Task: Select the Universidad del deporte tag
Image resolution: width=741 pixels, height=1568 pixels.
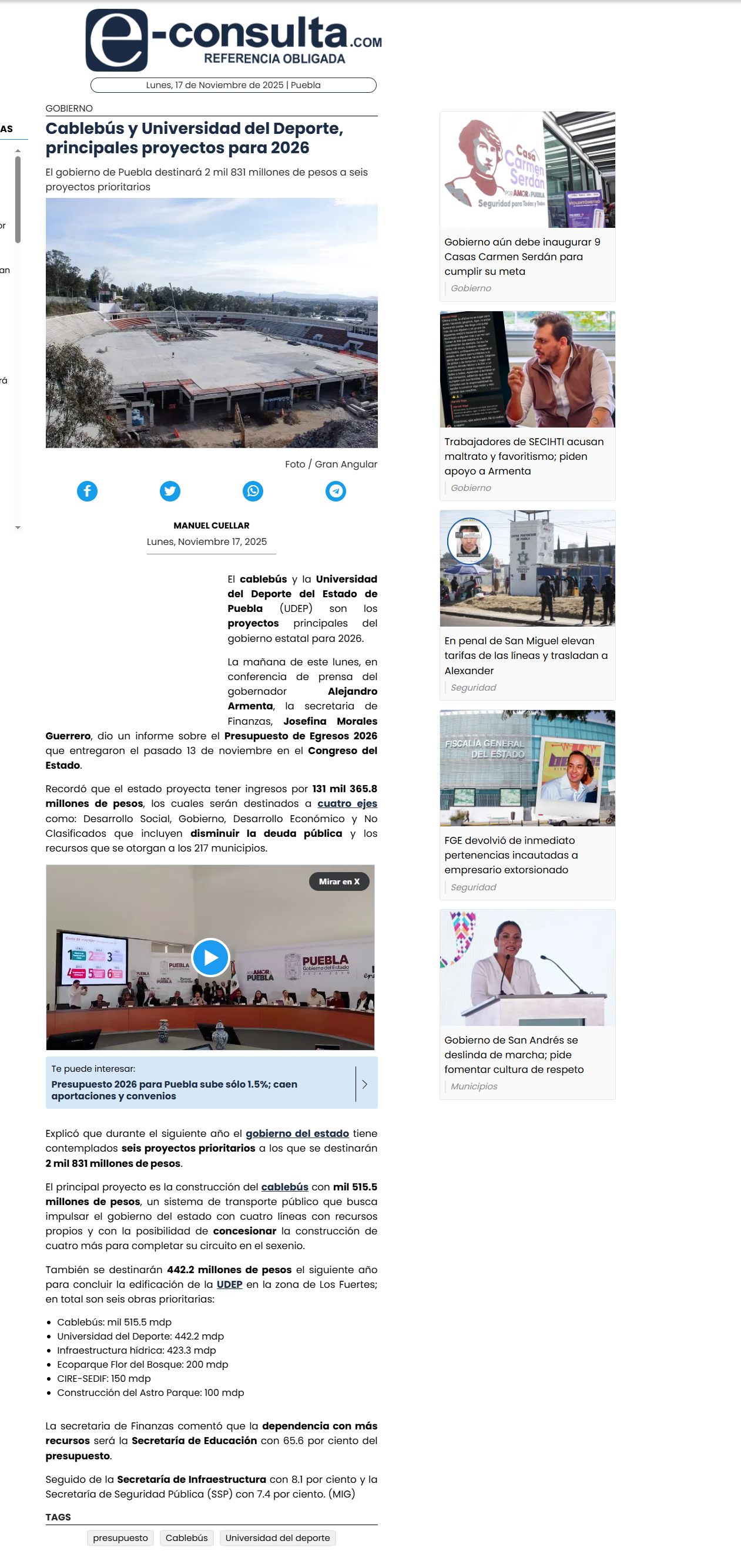Action: click(x=277, y=1537)
